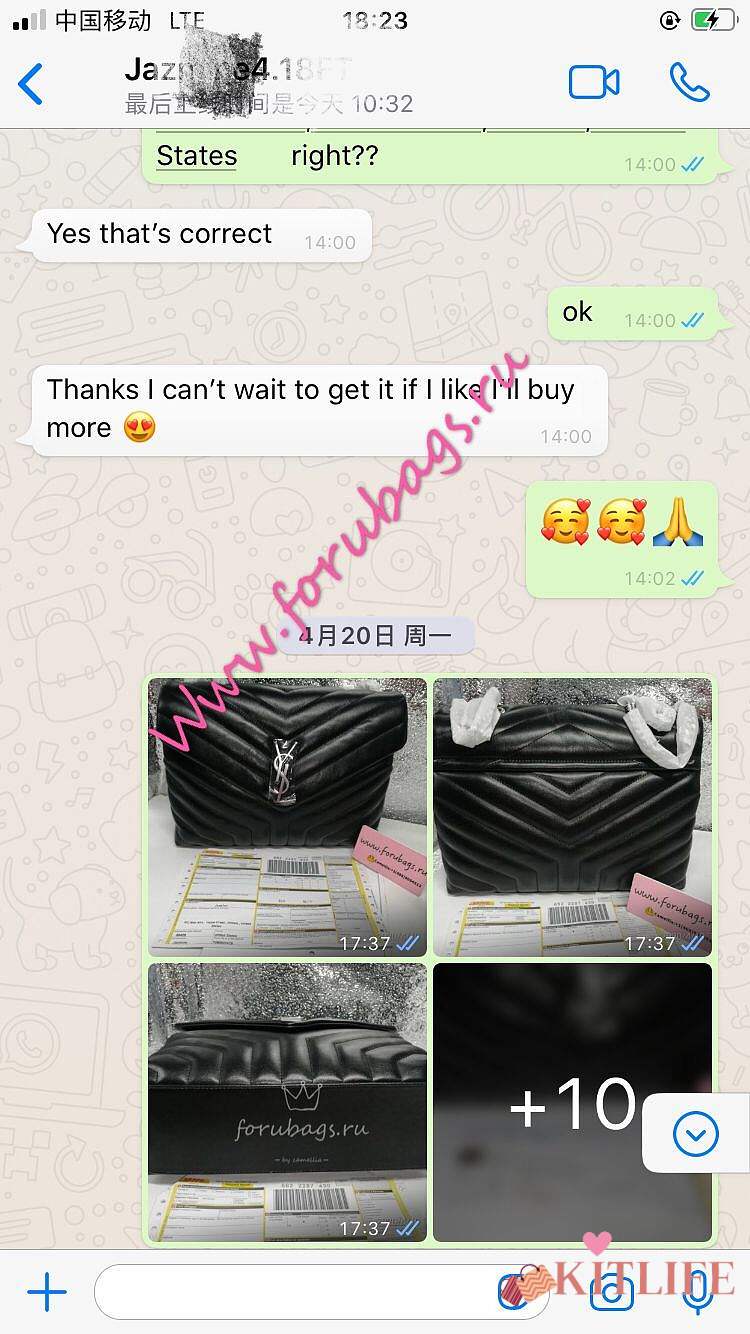Start a voice call with this contact

tap(690, 83)
